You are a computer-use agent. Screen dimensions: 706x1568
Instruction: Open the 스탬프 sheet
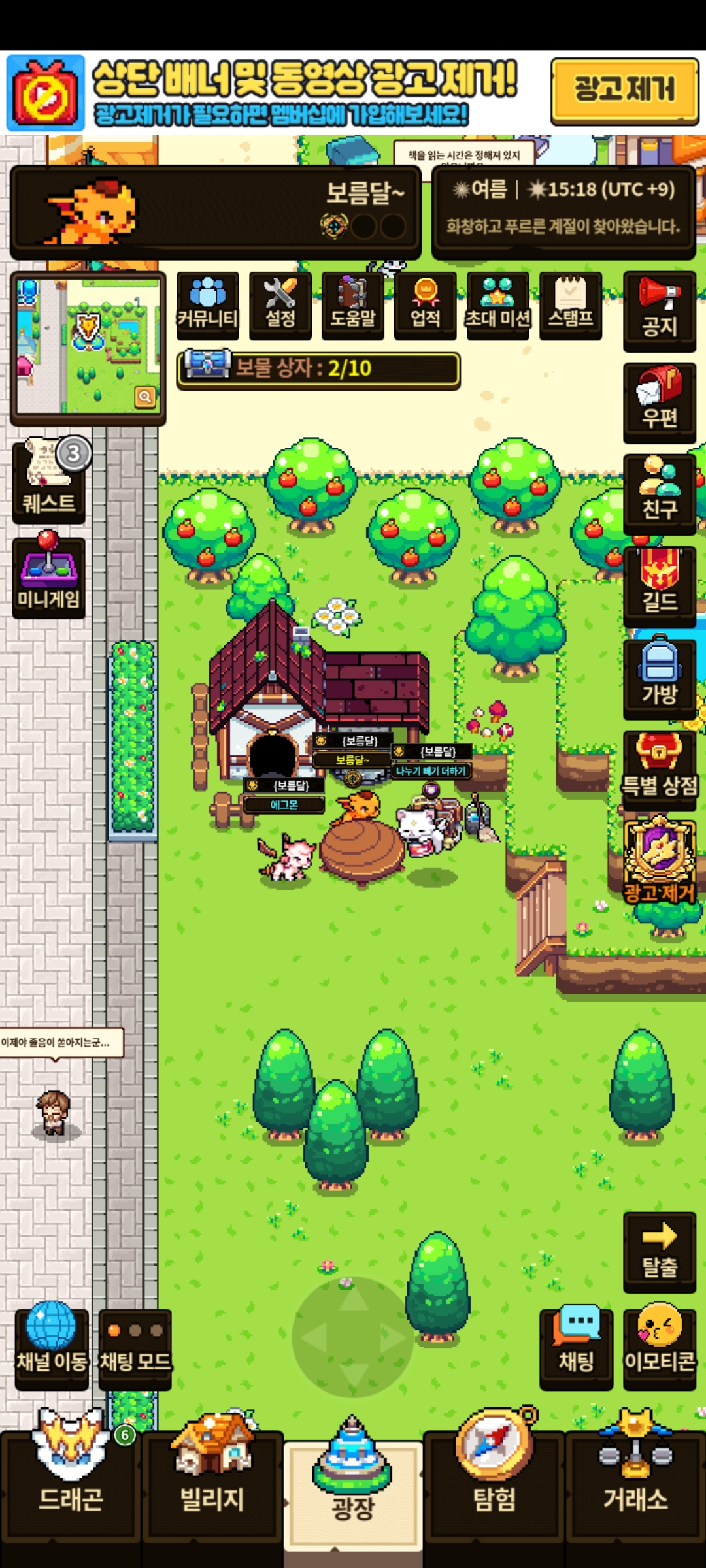coord(571,305)
